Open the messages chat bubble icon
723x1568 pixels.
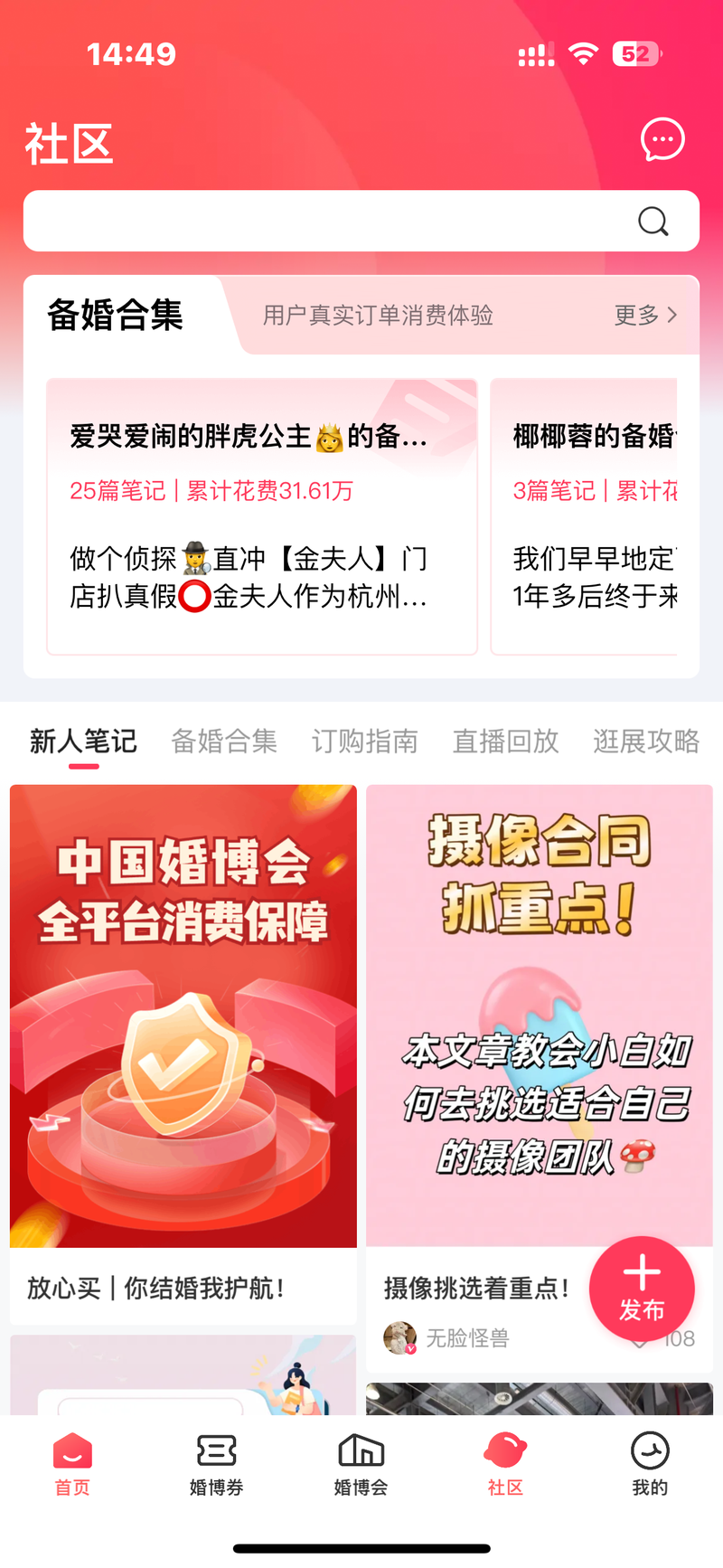(x=662, y=140)
